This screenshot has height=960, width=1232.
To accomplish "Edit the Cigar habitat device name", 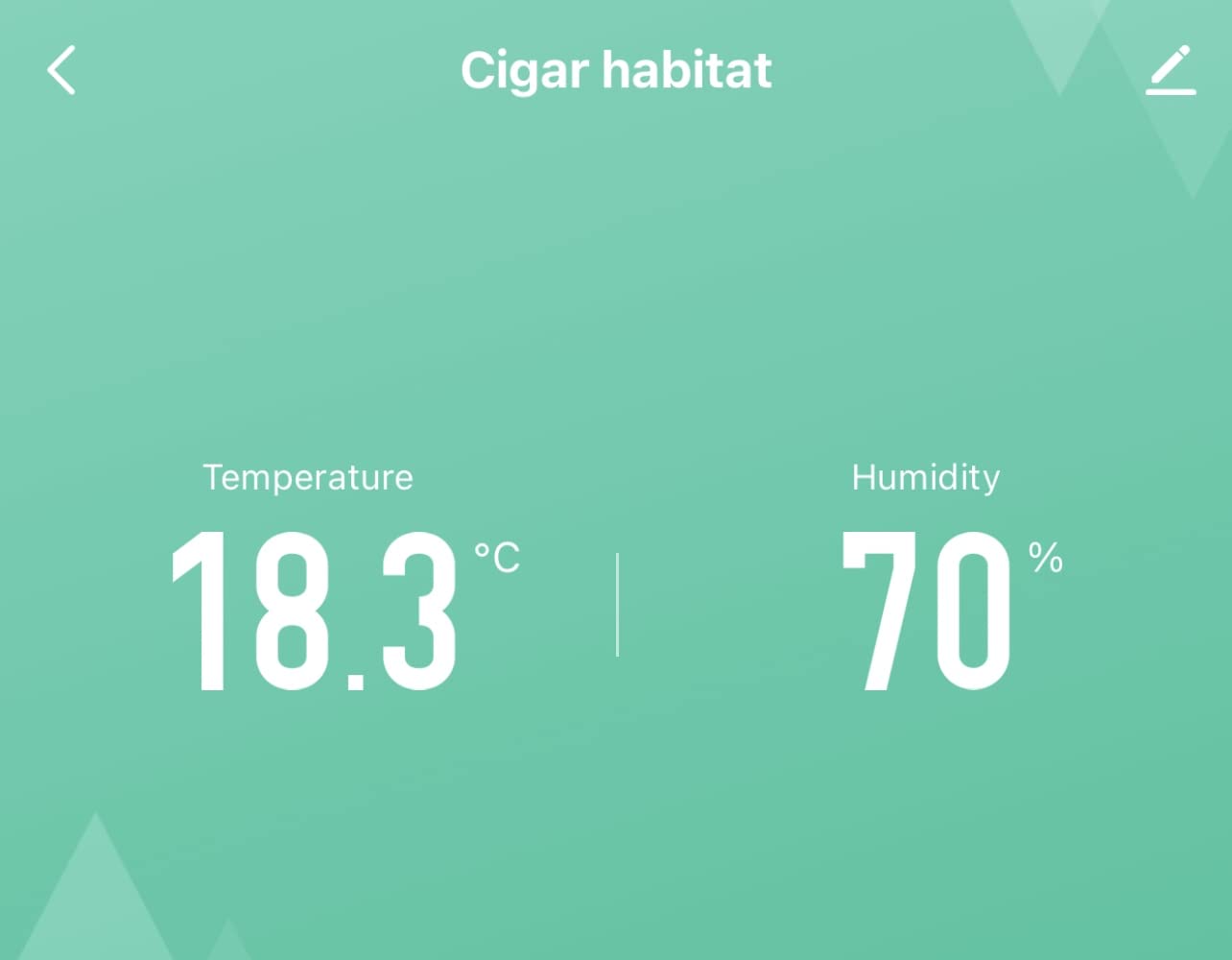I will [x=1171, y=71].
